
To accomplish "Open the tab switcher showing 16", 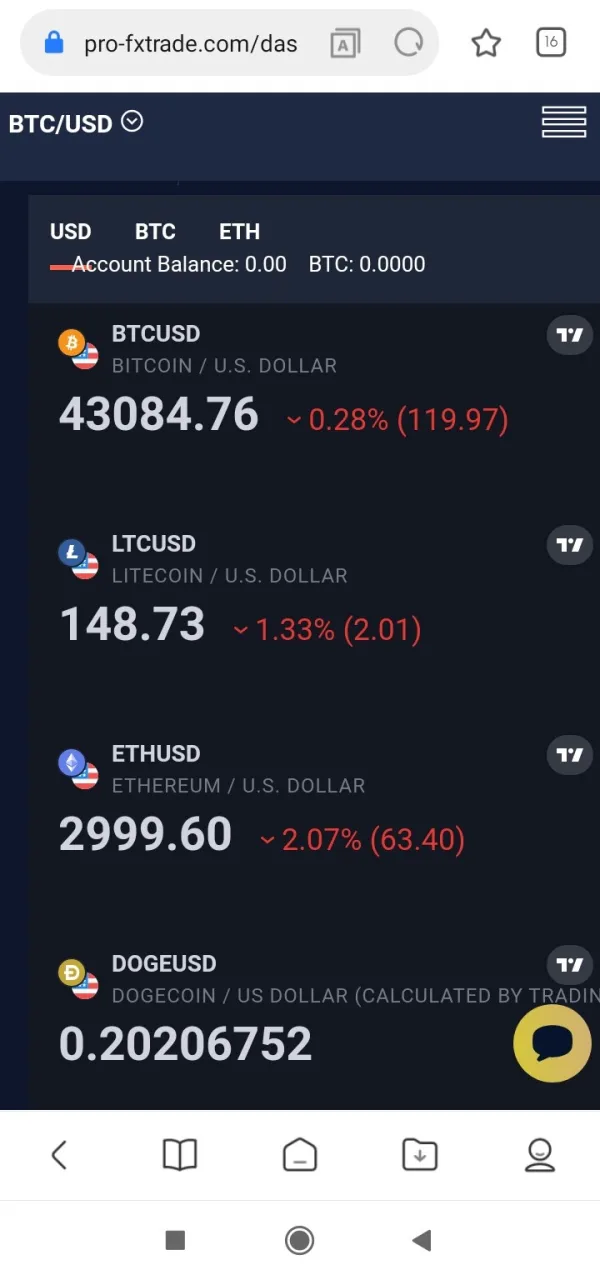I will [551, 43].
